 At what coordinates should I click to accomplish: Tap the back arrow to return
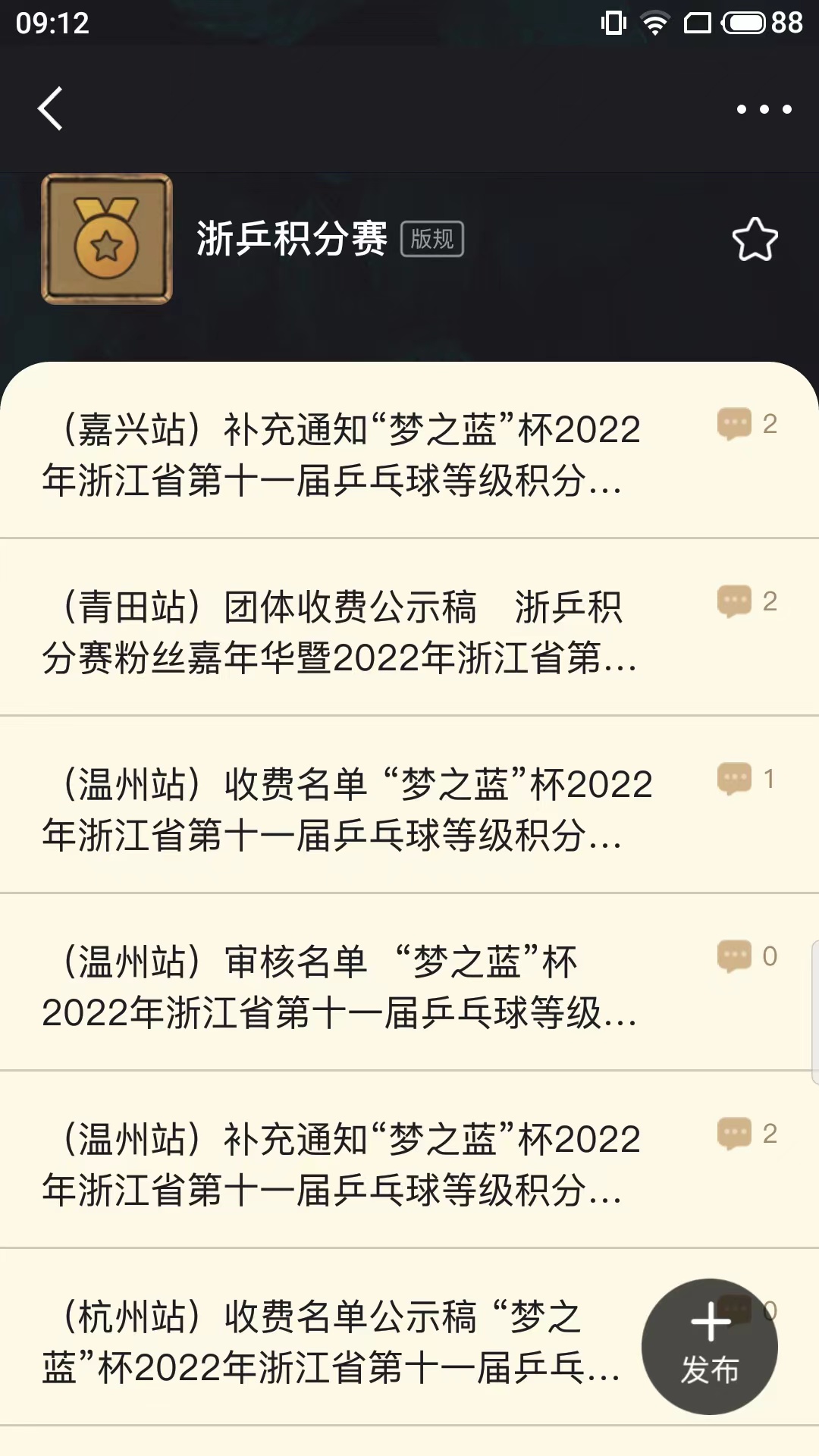(x=50, y=108)
